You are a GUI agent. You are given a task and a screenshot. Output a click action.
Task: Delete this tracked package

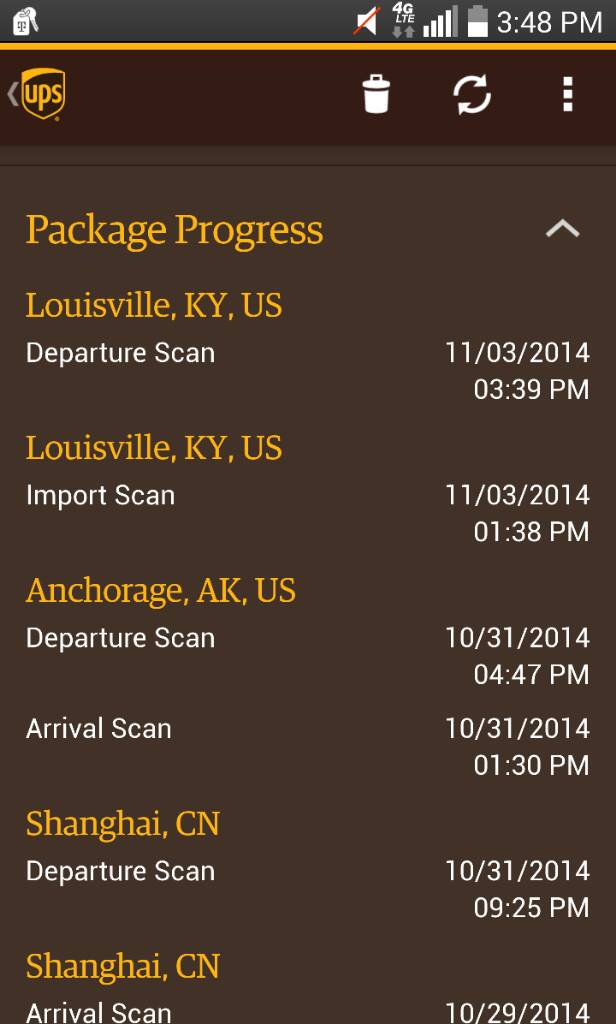click(376, 95)
